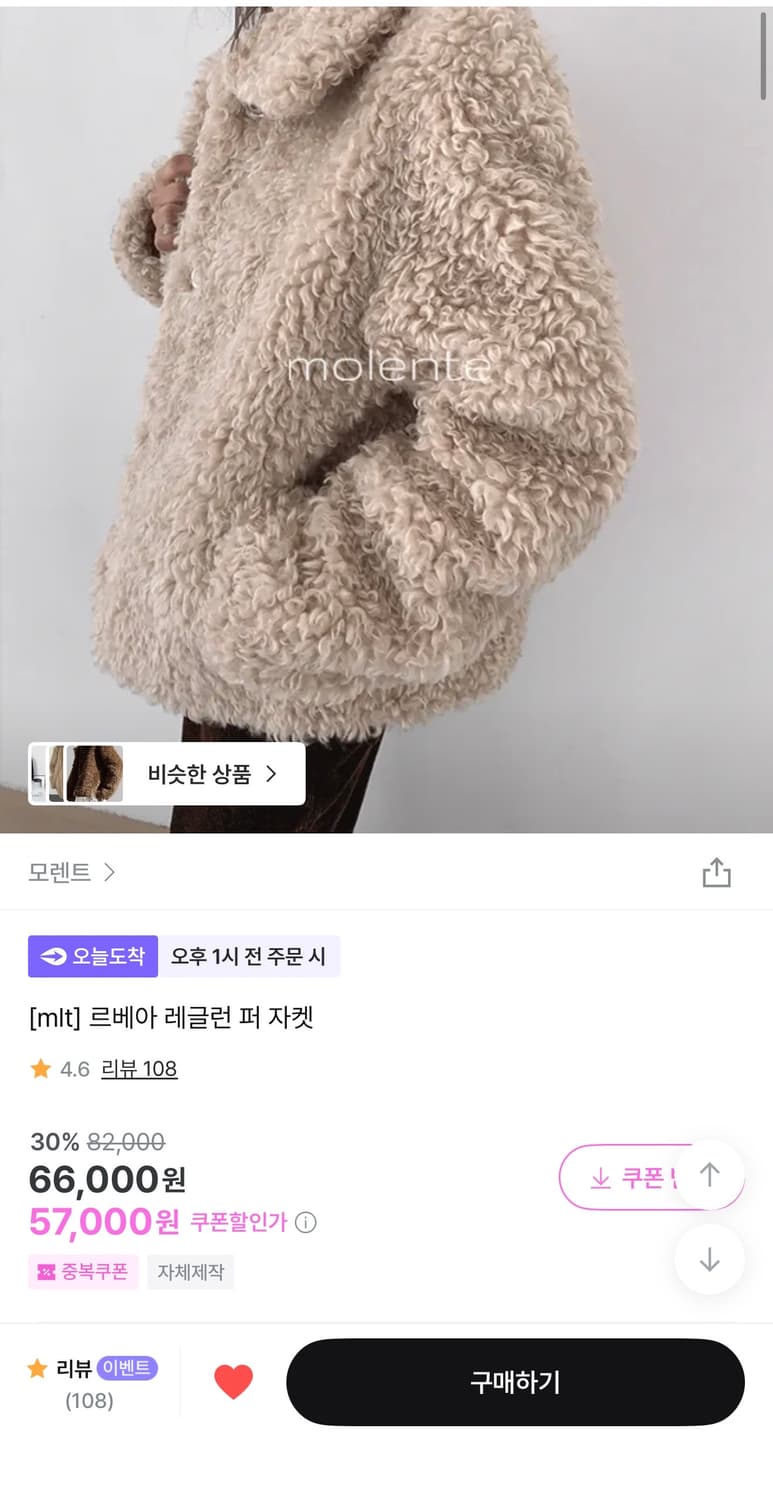The height and width of the screenshot is (1500, 773).
Task: Tap 구매하기 to purchase the jacket
Action: coord(515,1382)
